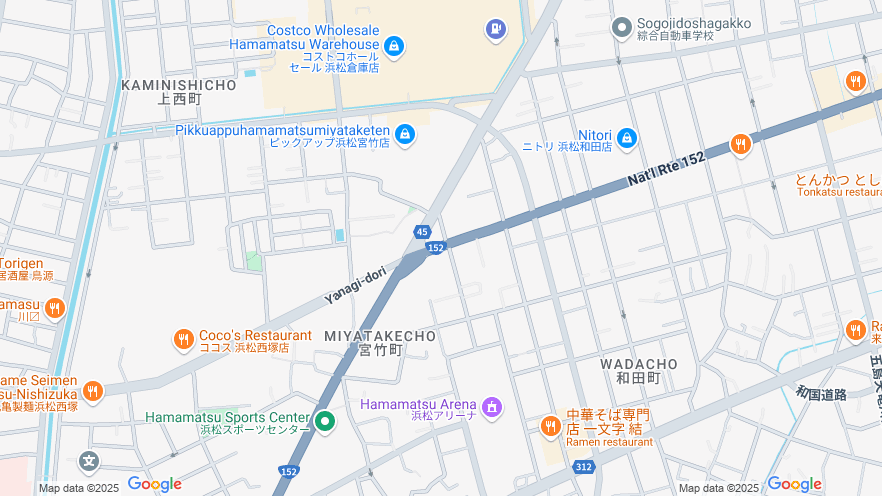Tap the Ramen restaurant marker

pos(550,427)
